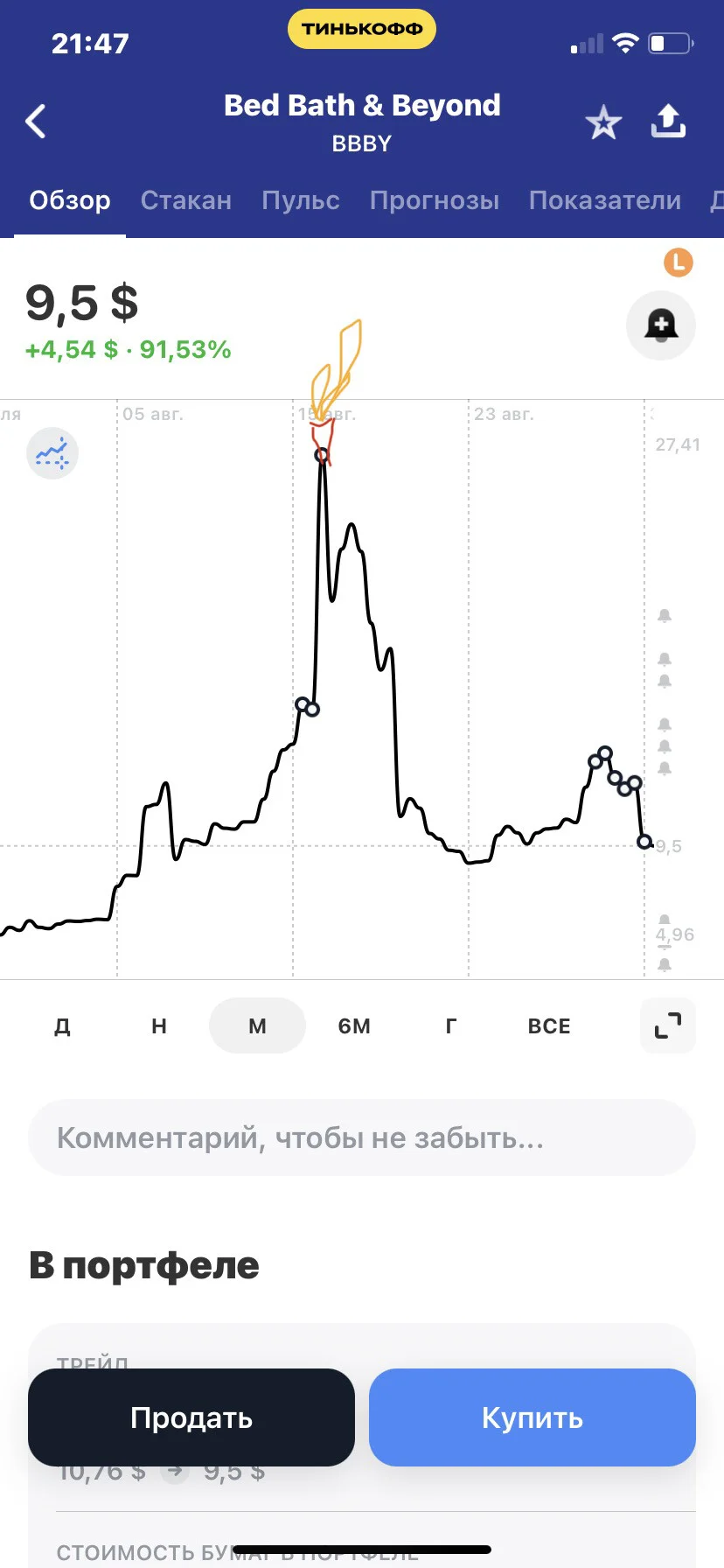This screenshot has width=724, height=1568.
Task: Open the Показатели tab
Action: (605, 200)
